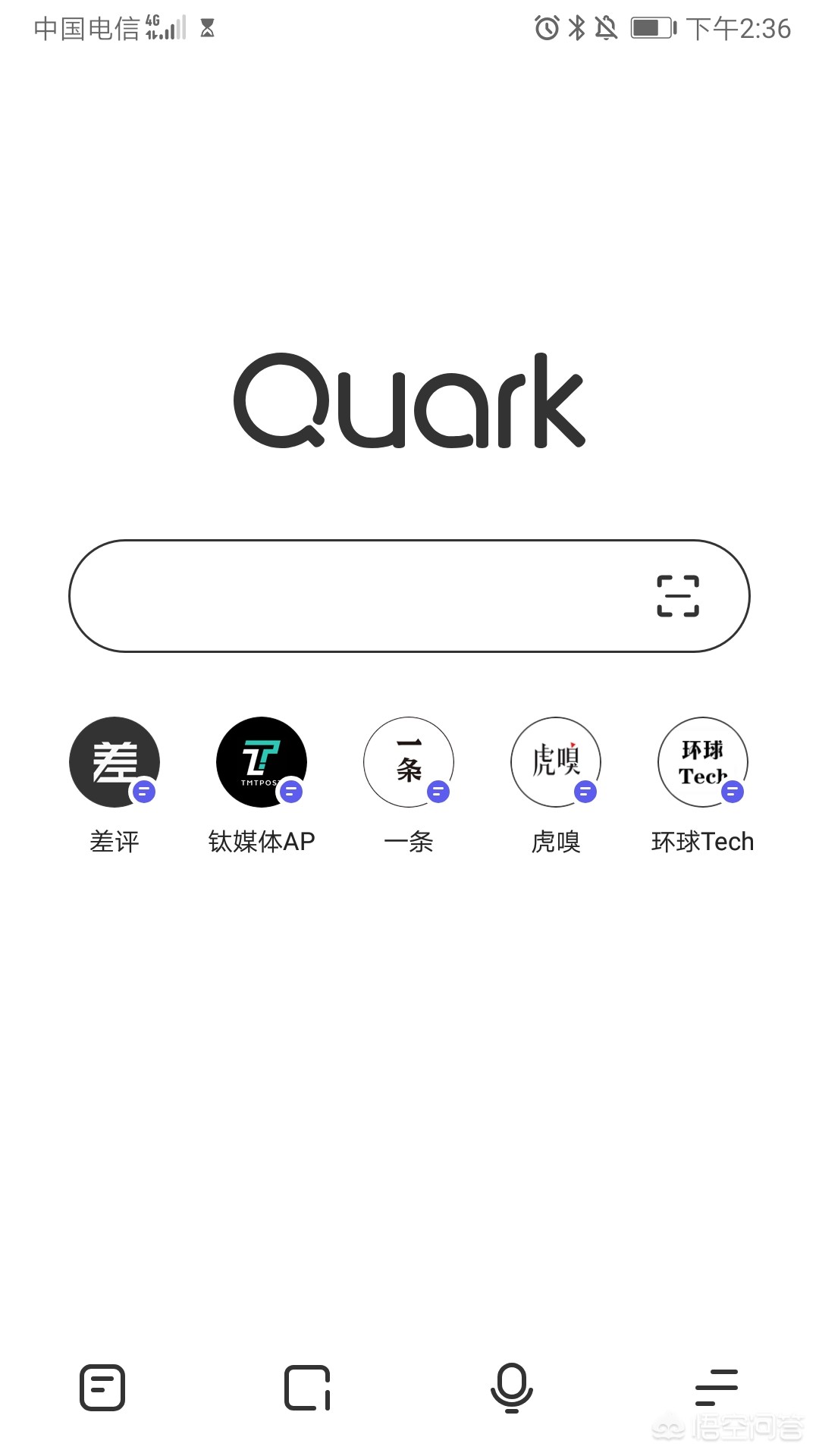Open the 差评 shortcut

(x=115, y=762)
